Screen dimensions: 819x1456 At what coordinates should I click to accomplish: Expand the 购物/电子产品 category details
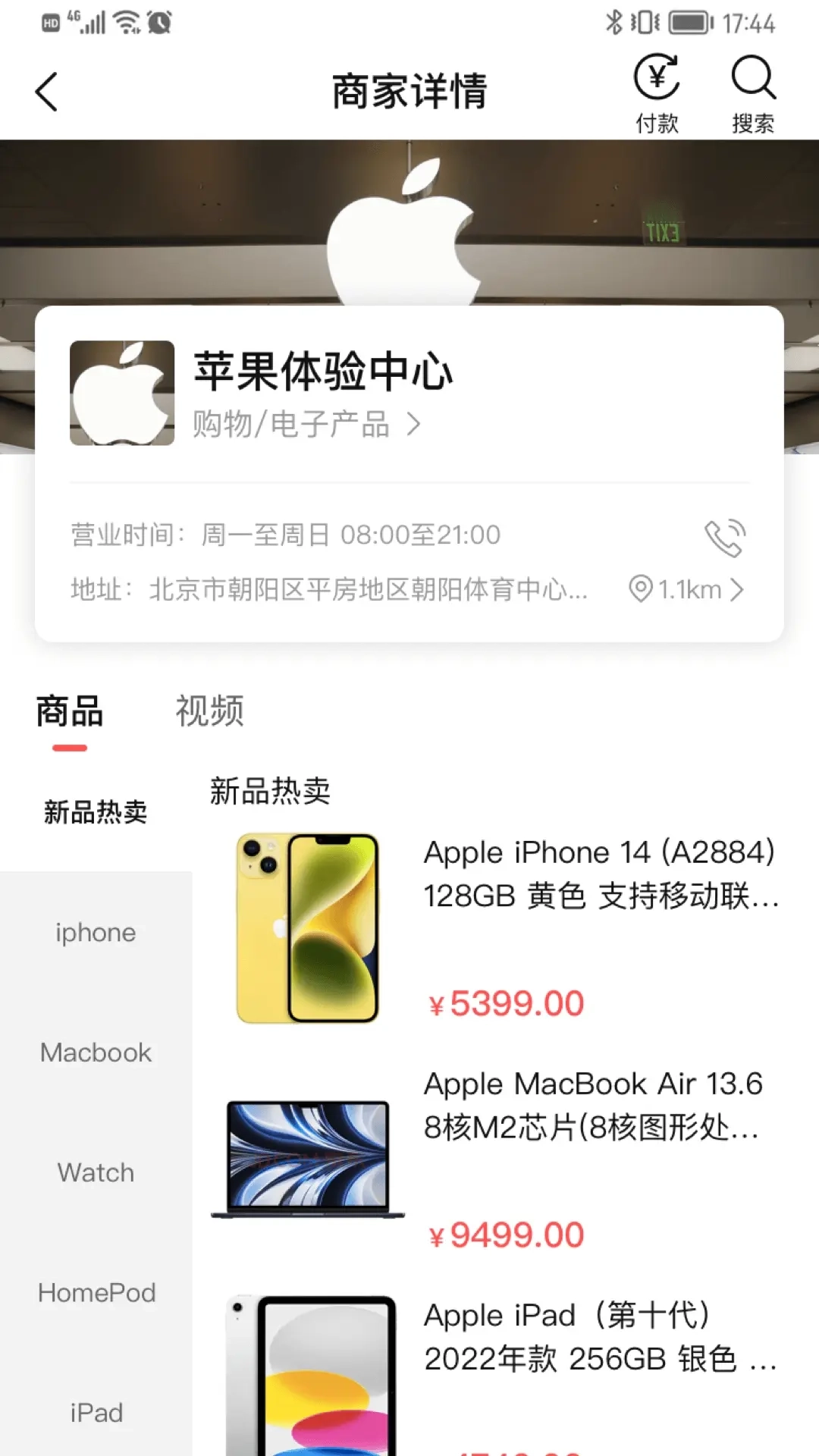413,425
